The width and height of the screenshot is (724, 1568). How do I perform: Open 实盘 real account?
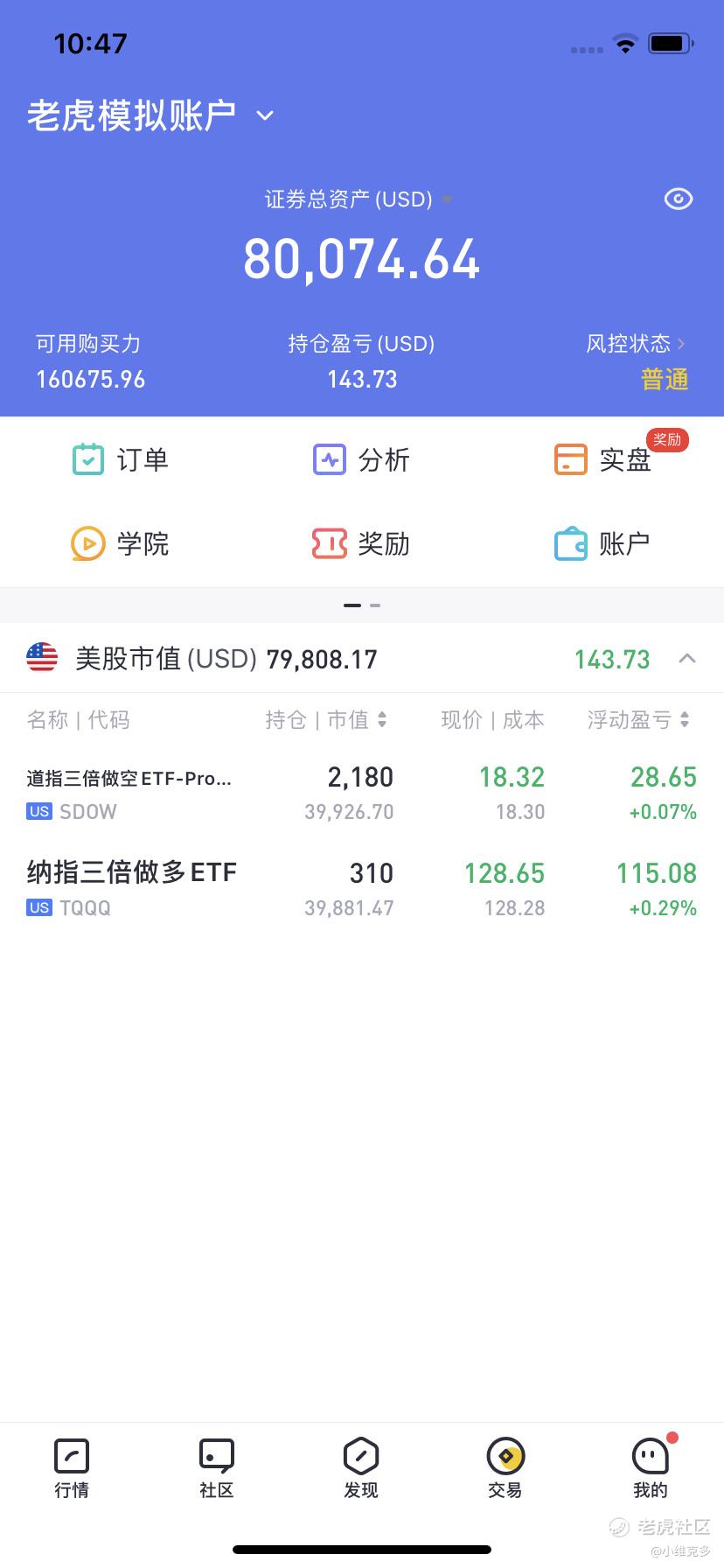[602, 459]
